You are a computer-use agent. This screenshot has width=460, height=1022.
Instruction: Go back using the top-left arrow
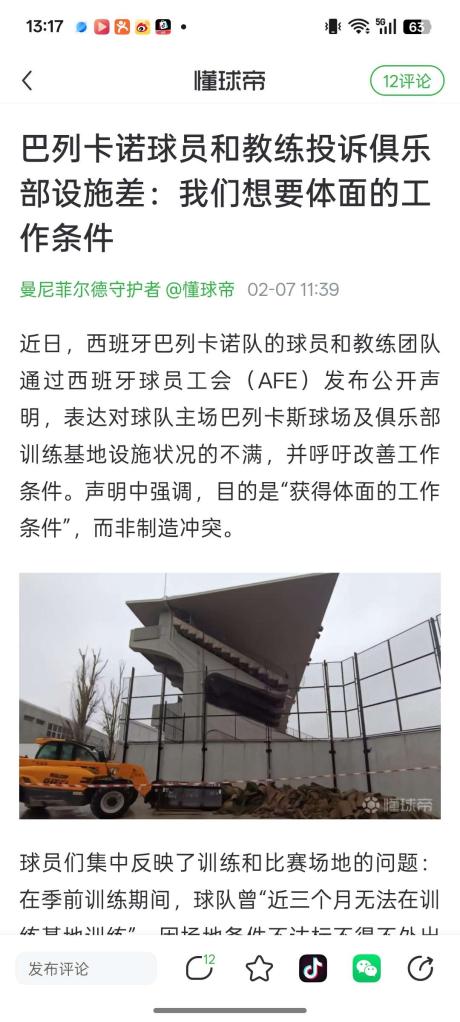coord(27,81)
